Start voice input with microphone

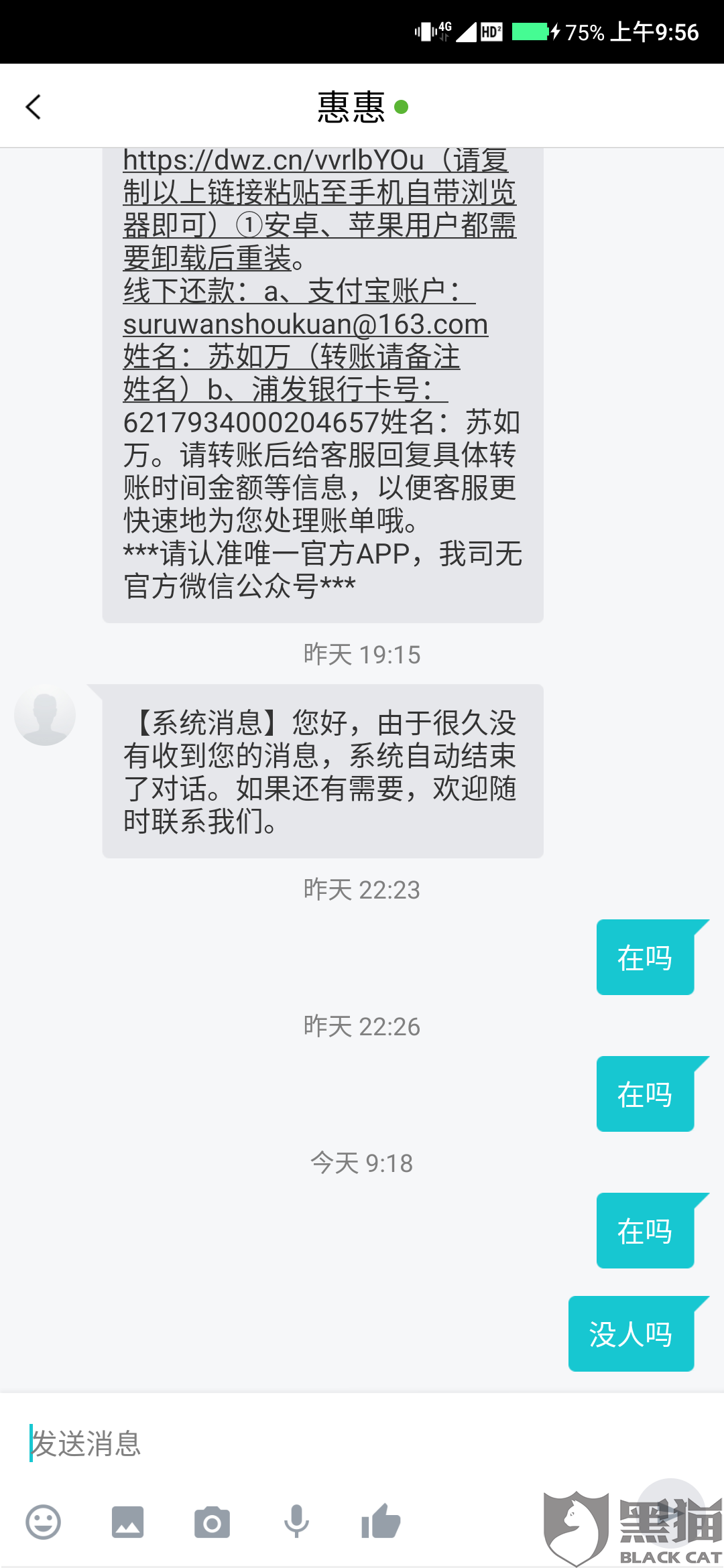point(296,1522)
